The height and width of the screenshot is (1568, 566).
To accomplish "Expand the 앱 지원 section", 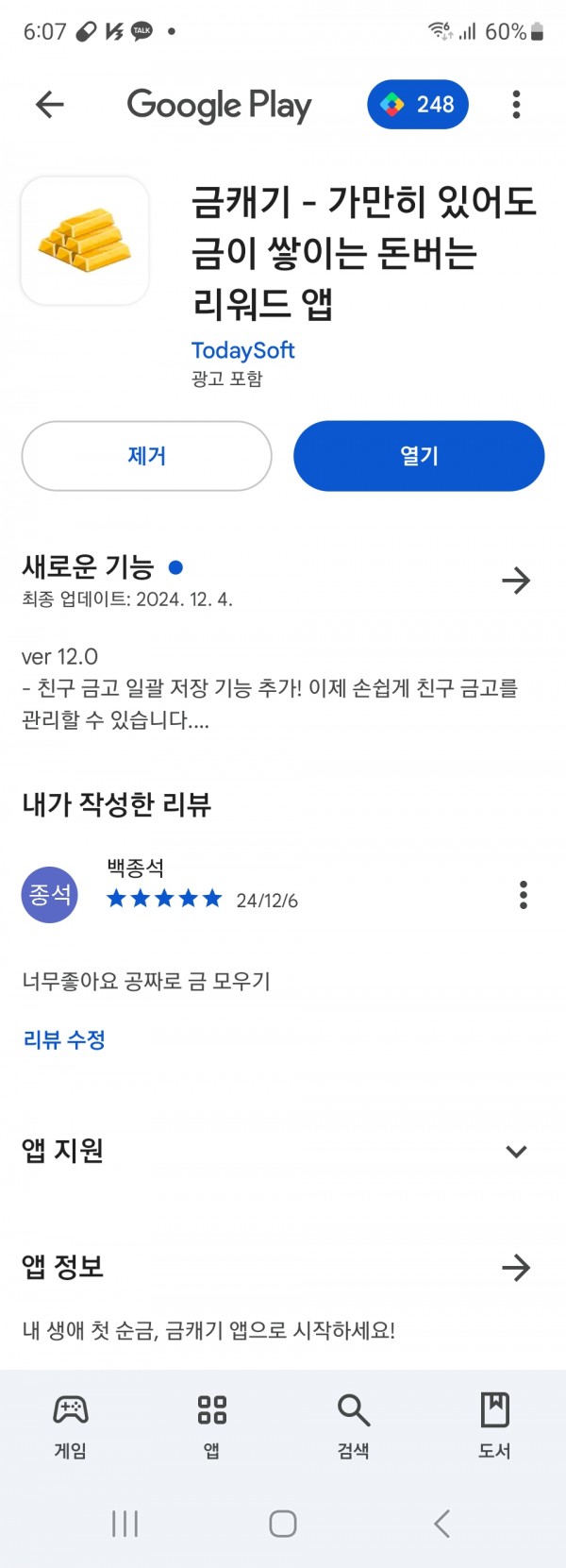I will 516,1151.
